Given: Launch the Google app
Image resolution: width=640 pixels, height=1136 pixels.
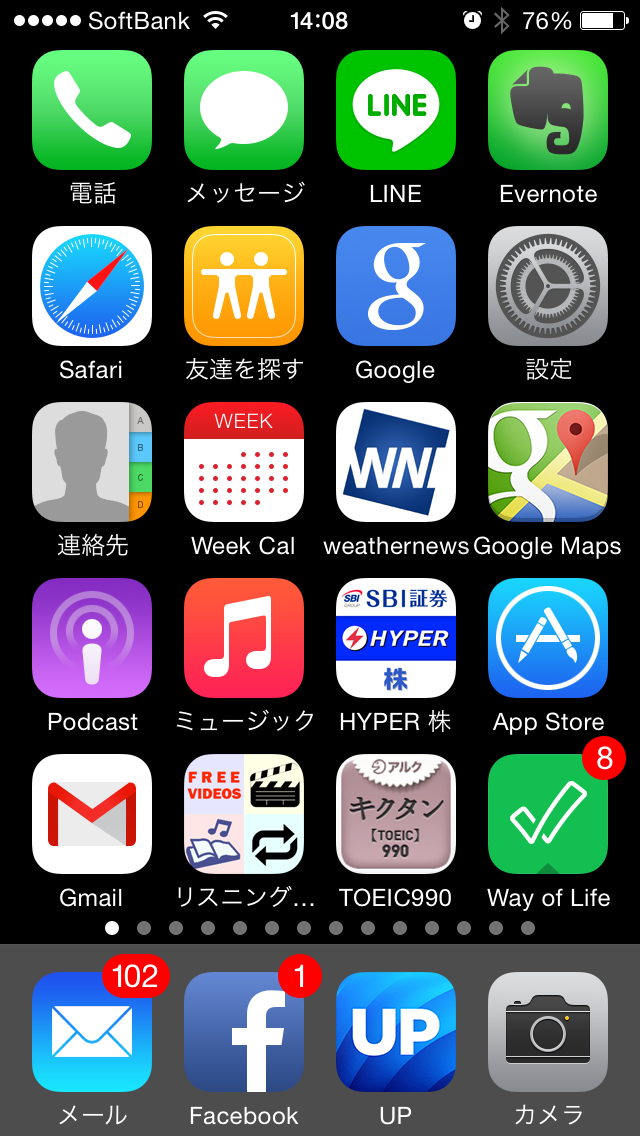Looking at the screenshot, I should 396,286.
